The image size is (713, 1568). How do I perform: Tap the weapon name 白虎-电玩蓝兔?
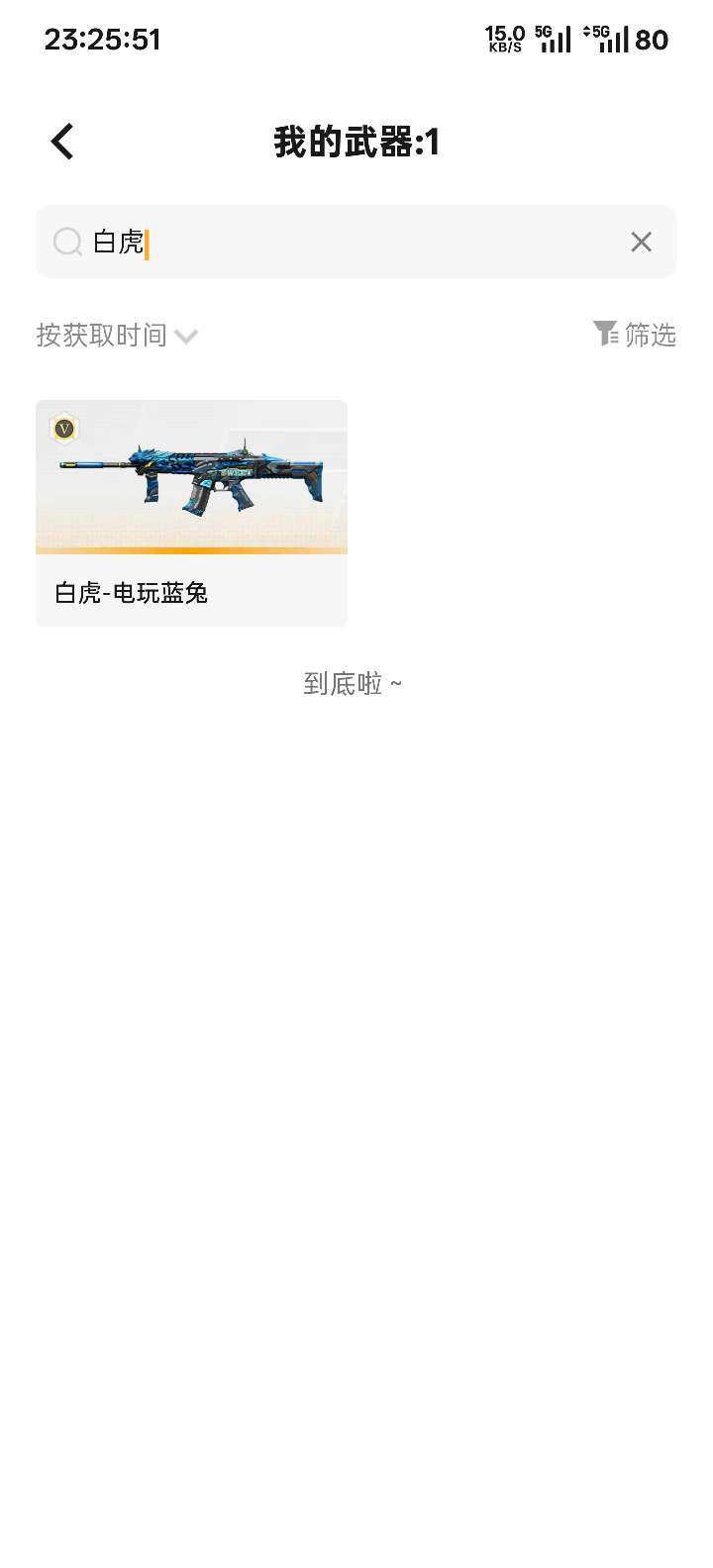tap(130, 593)
